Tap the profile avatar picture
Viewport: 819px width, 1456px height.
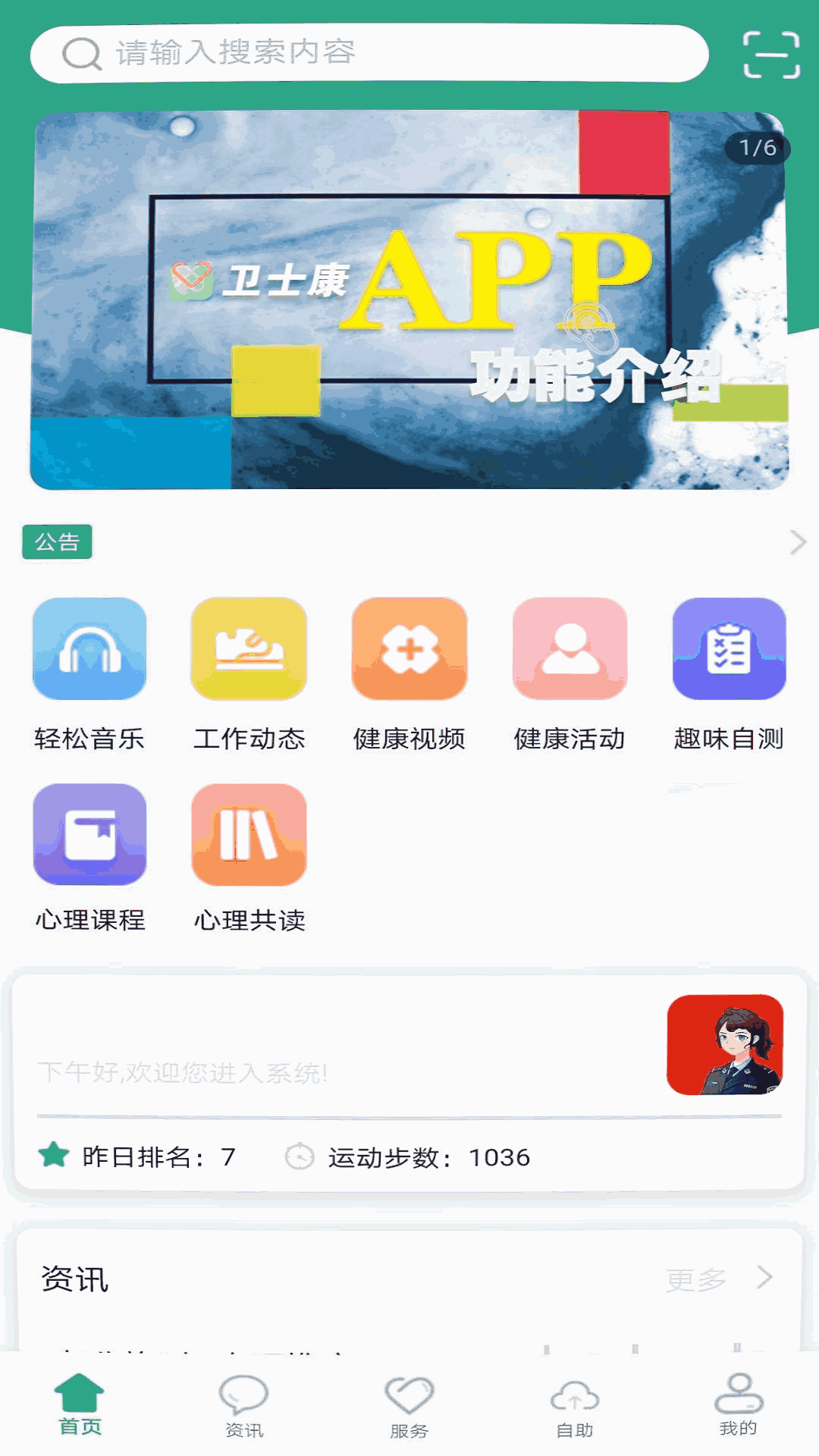[x=724, y=1045]
